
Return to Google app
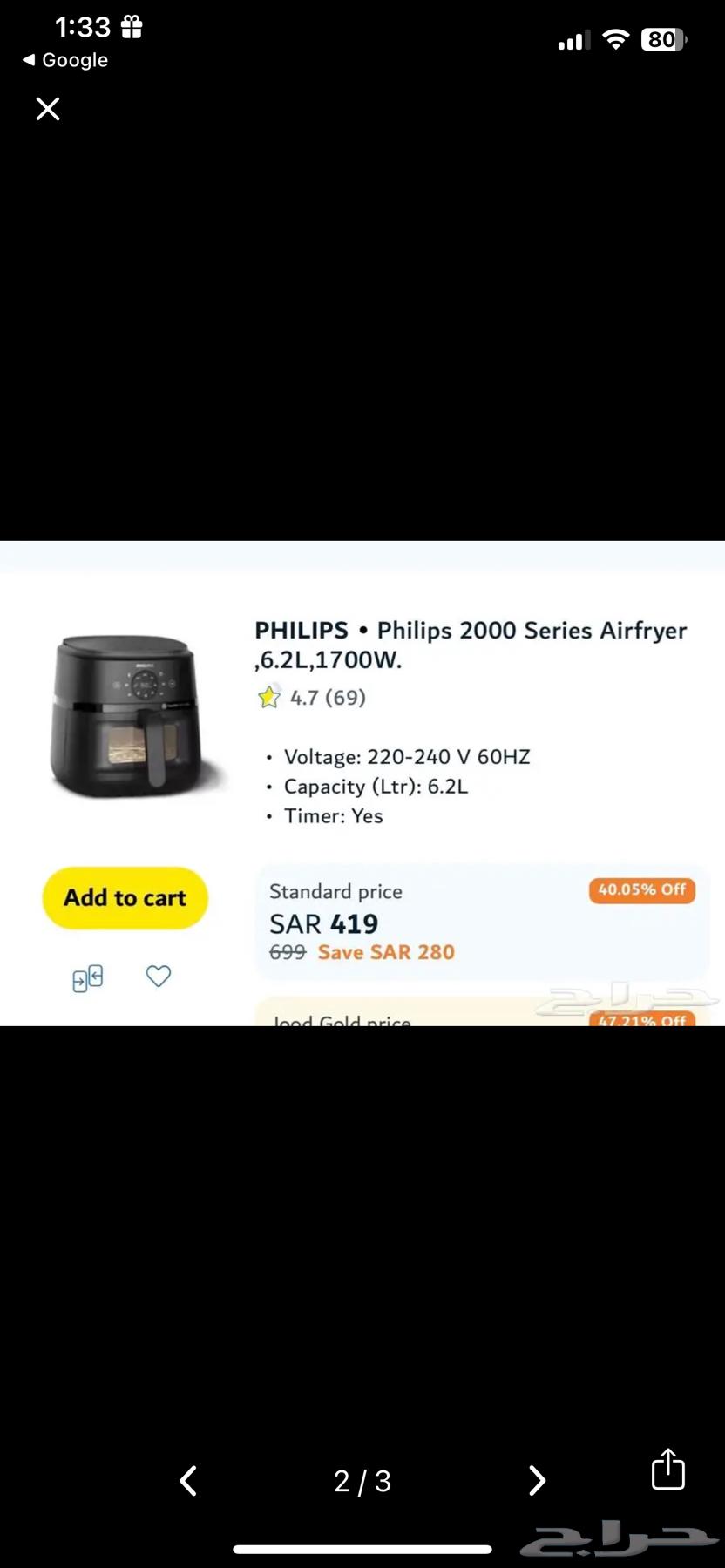(65, 60)
